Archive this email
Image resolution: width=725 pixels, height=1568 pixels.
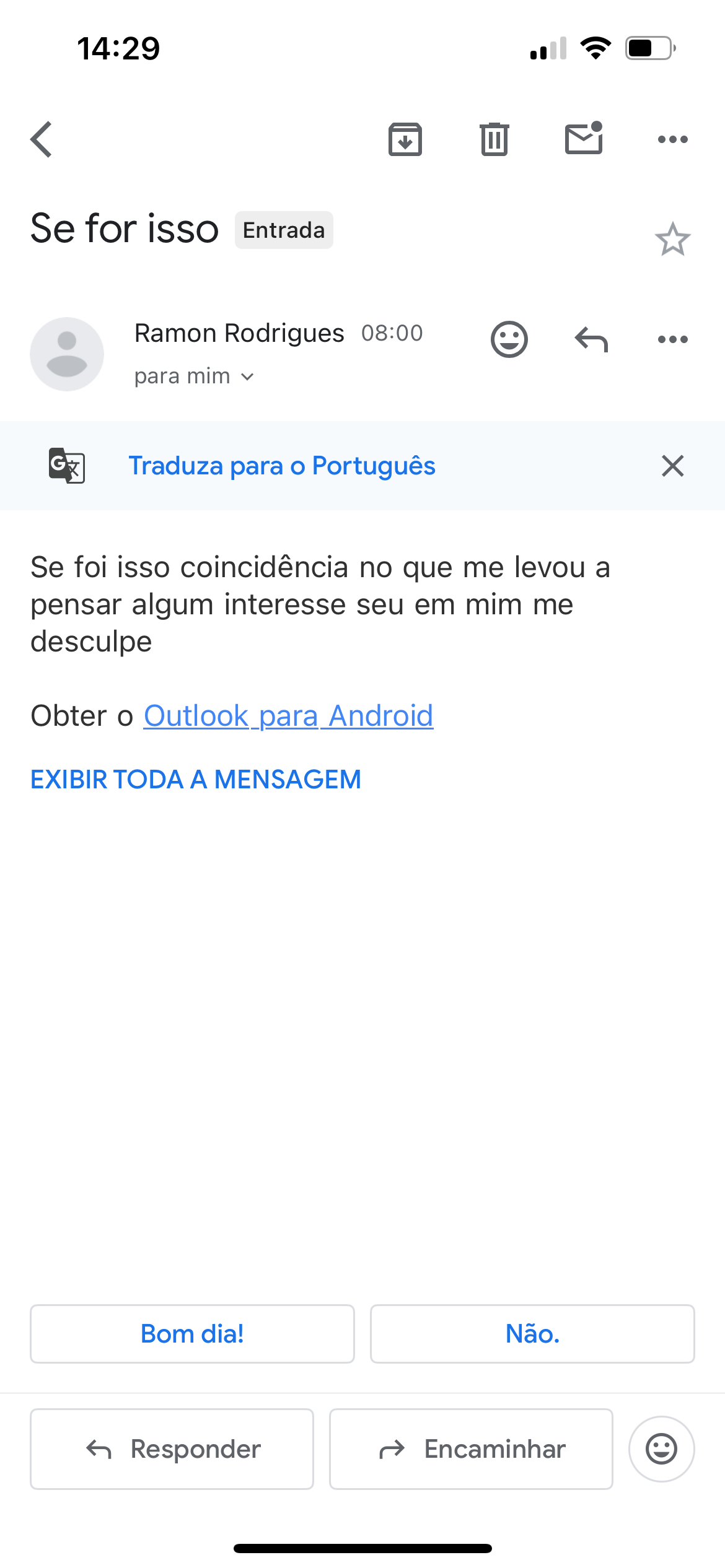coord(405,139)
